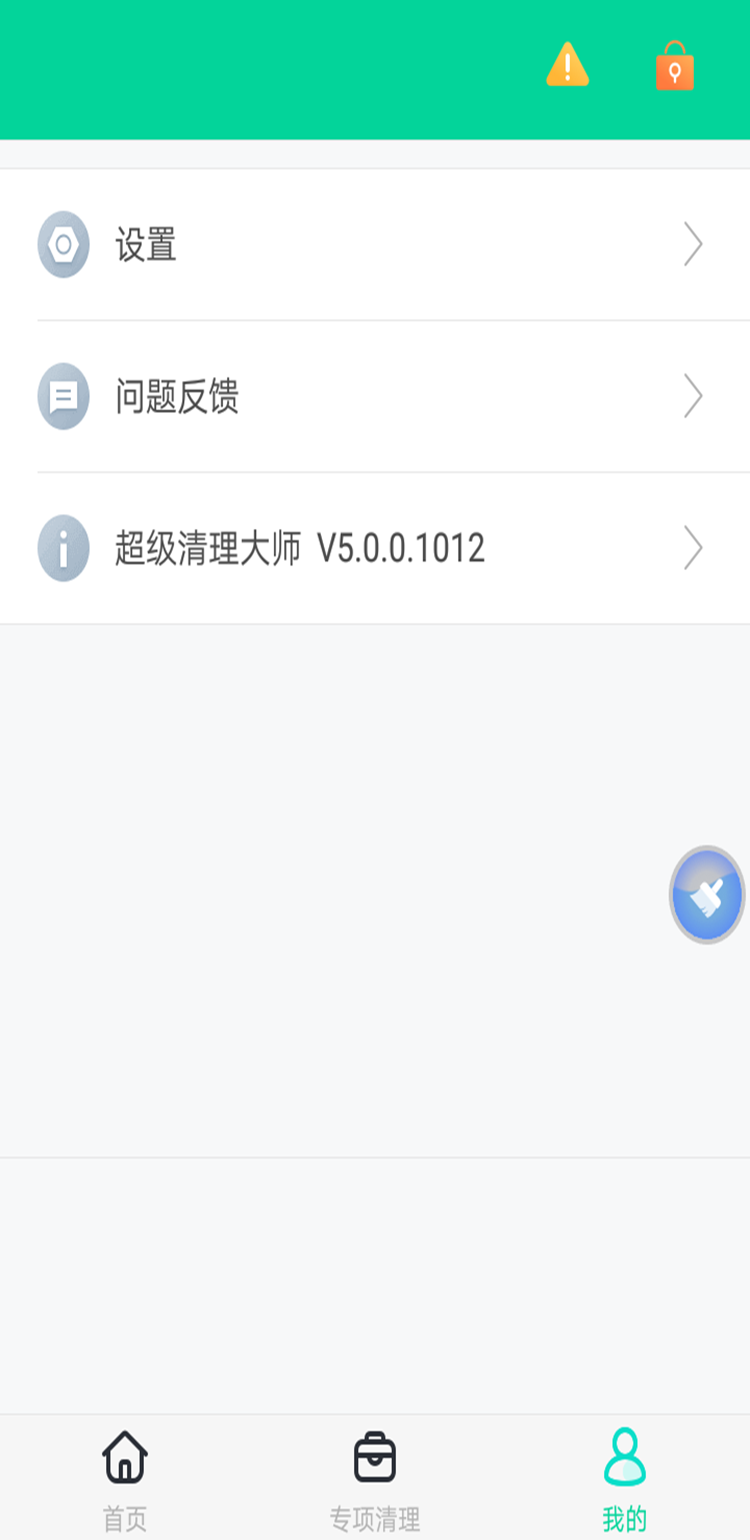Click the version info 'i' icon
The height and width of the screenshot is (1540, 750).
click(x=64, y=548)
